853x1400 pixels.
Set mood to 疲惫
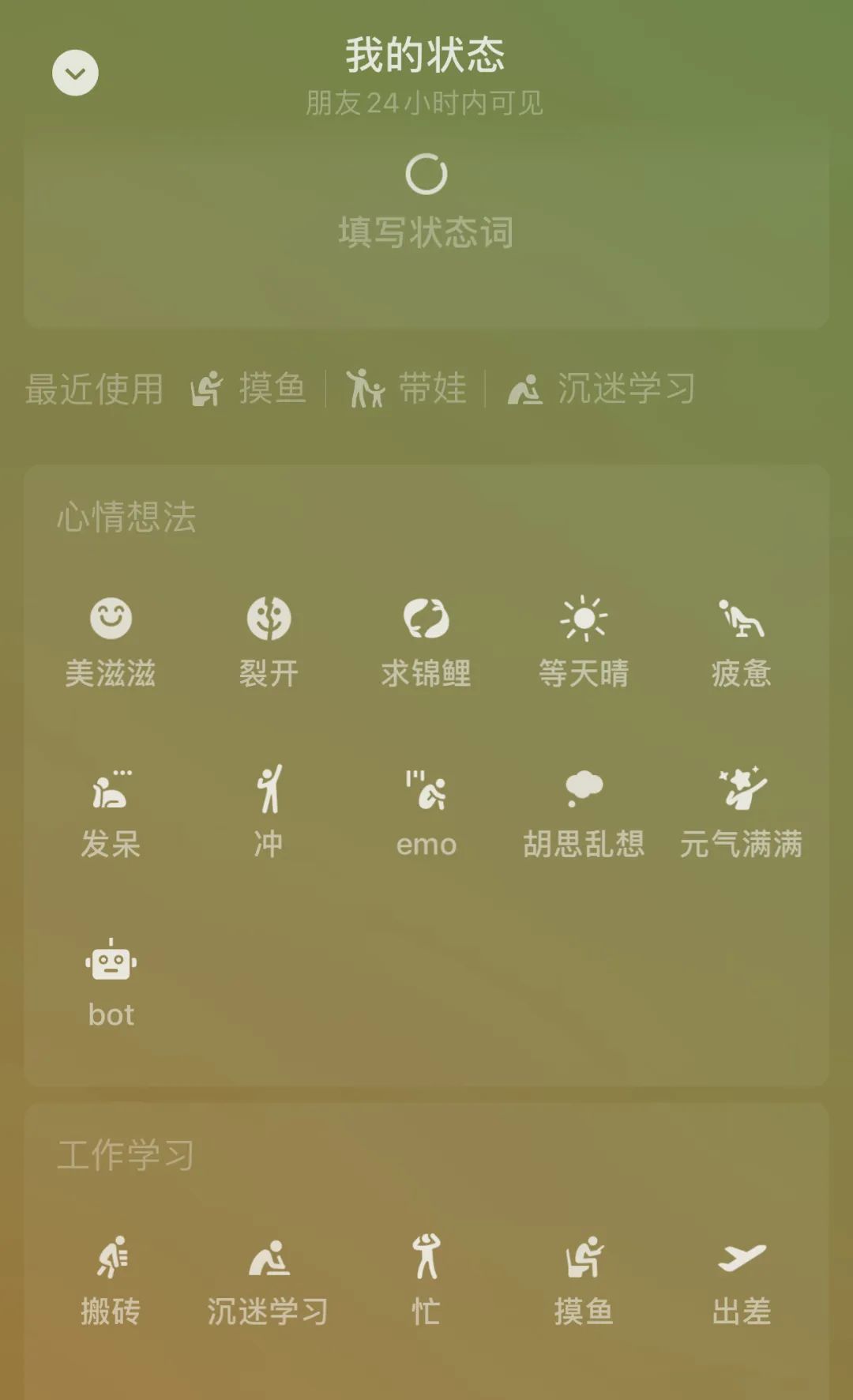tap(741, 642)
